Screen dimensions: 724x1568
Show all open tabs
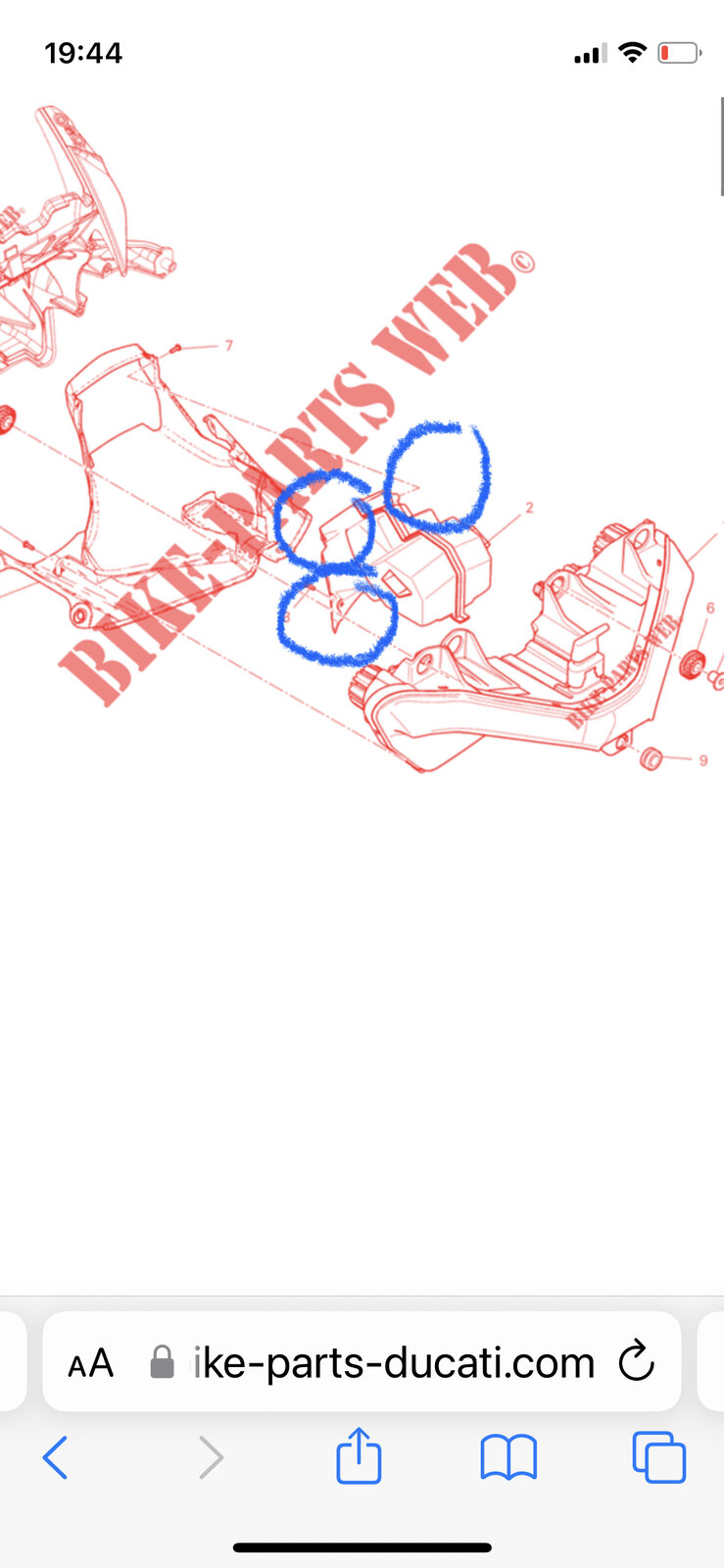tap(658, 1457)
